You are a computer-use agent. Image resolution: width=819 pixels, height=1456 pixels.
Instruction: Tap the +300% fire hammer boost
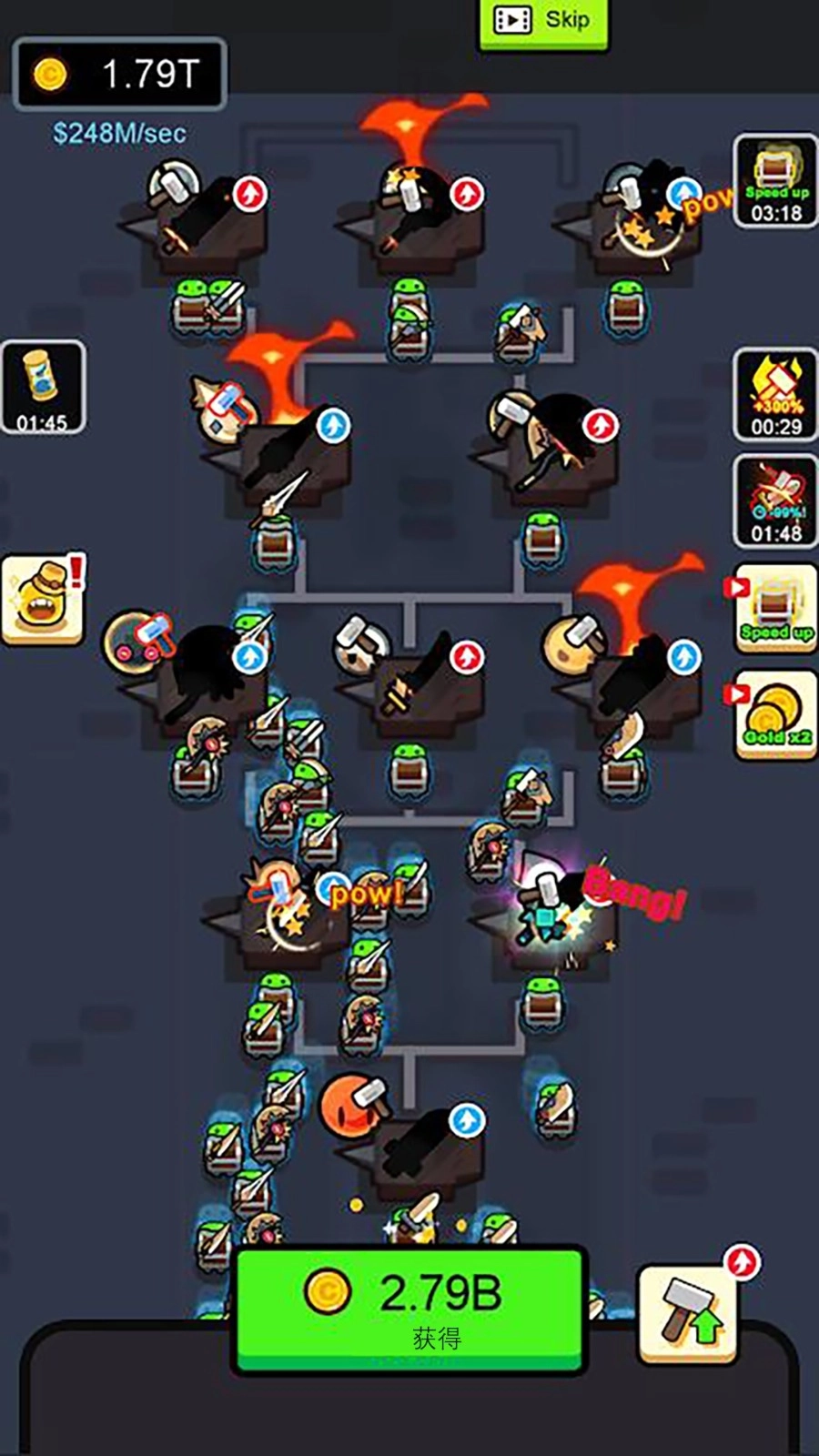[775, 396]
